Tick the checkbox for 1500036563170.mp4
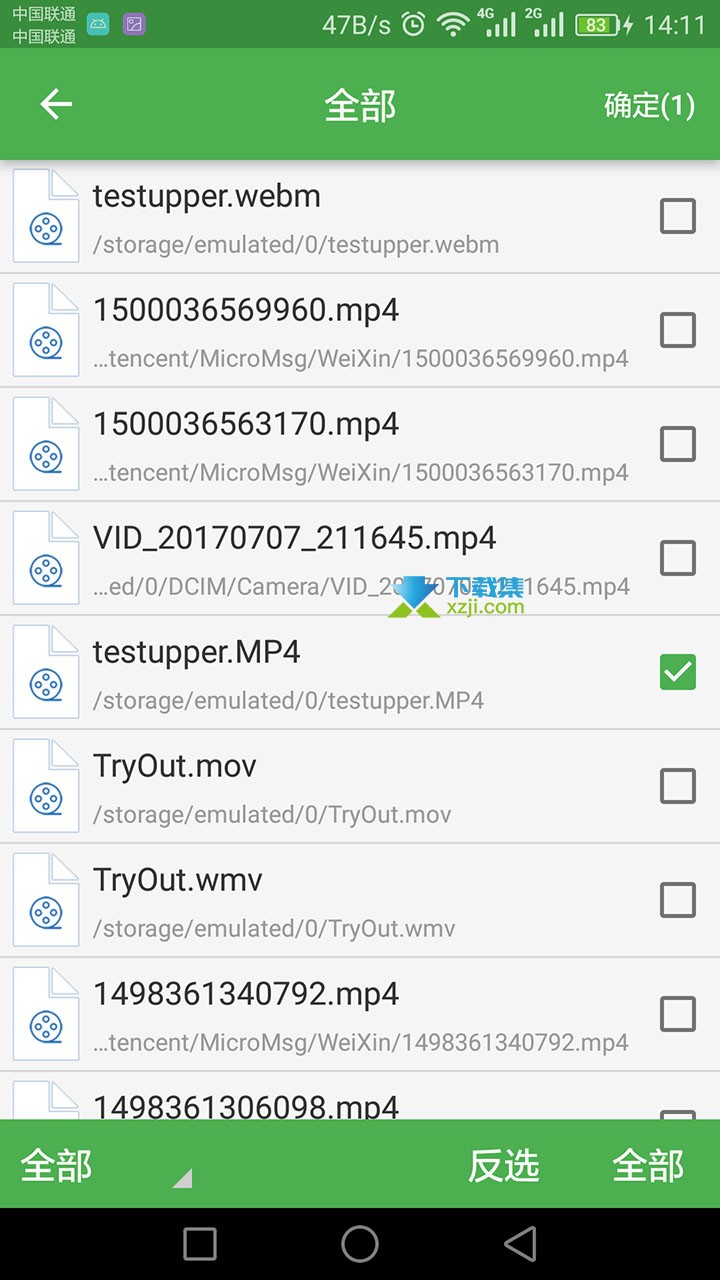 [x=678, y=444]
